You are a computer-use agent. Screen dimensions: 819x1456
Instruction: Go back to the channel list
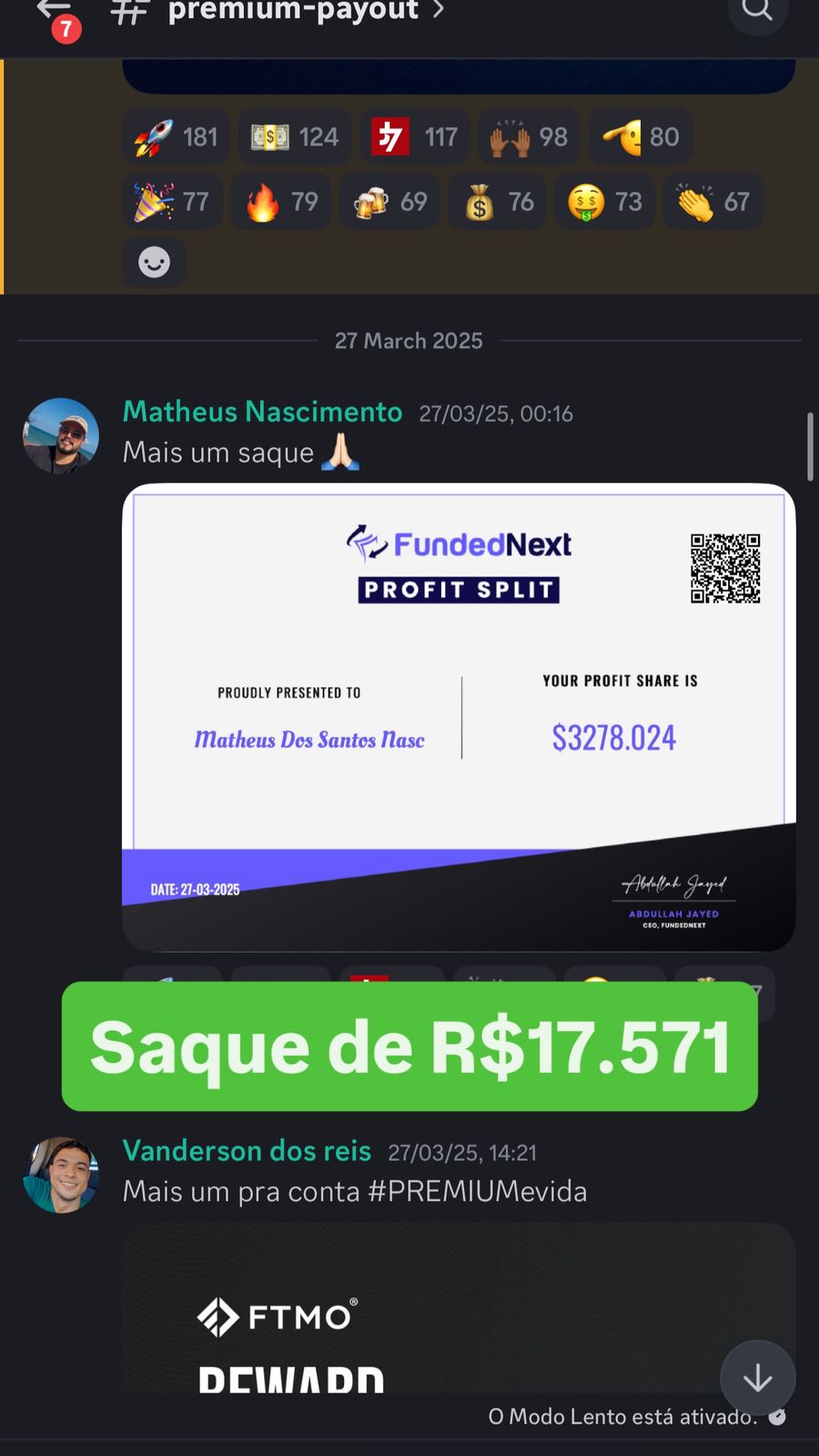55,11
